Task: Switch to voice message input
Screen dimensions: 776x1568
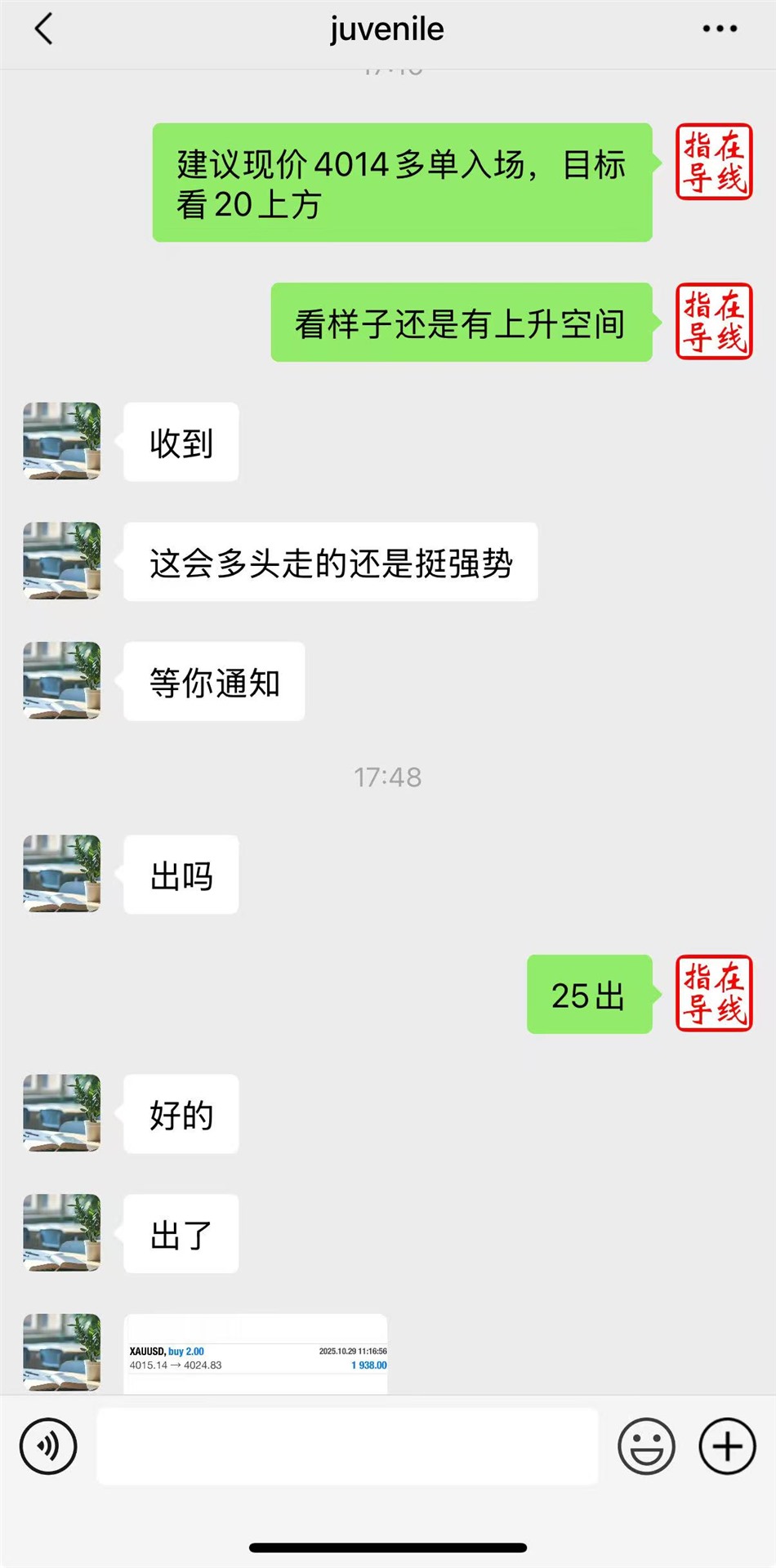Action: (48, 1446)
